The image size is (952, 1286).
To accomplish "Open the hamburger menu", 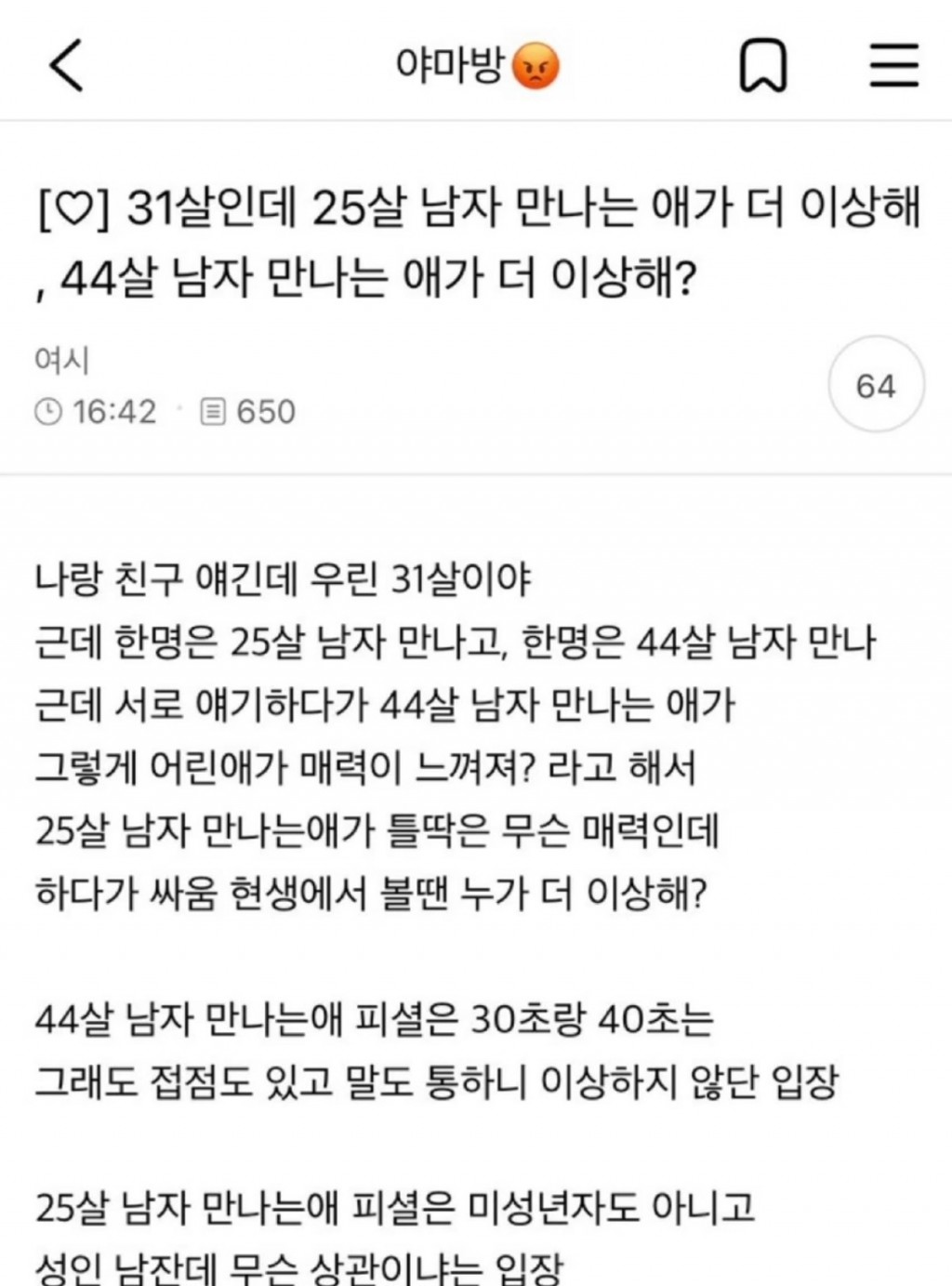I will (893, 66).
